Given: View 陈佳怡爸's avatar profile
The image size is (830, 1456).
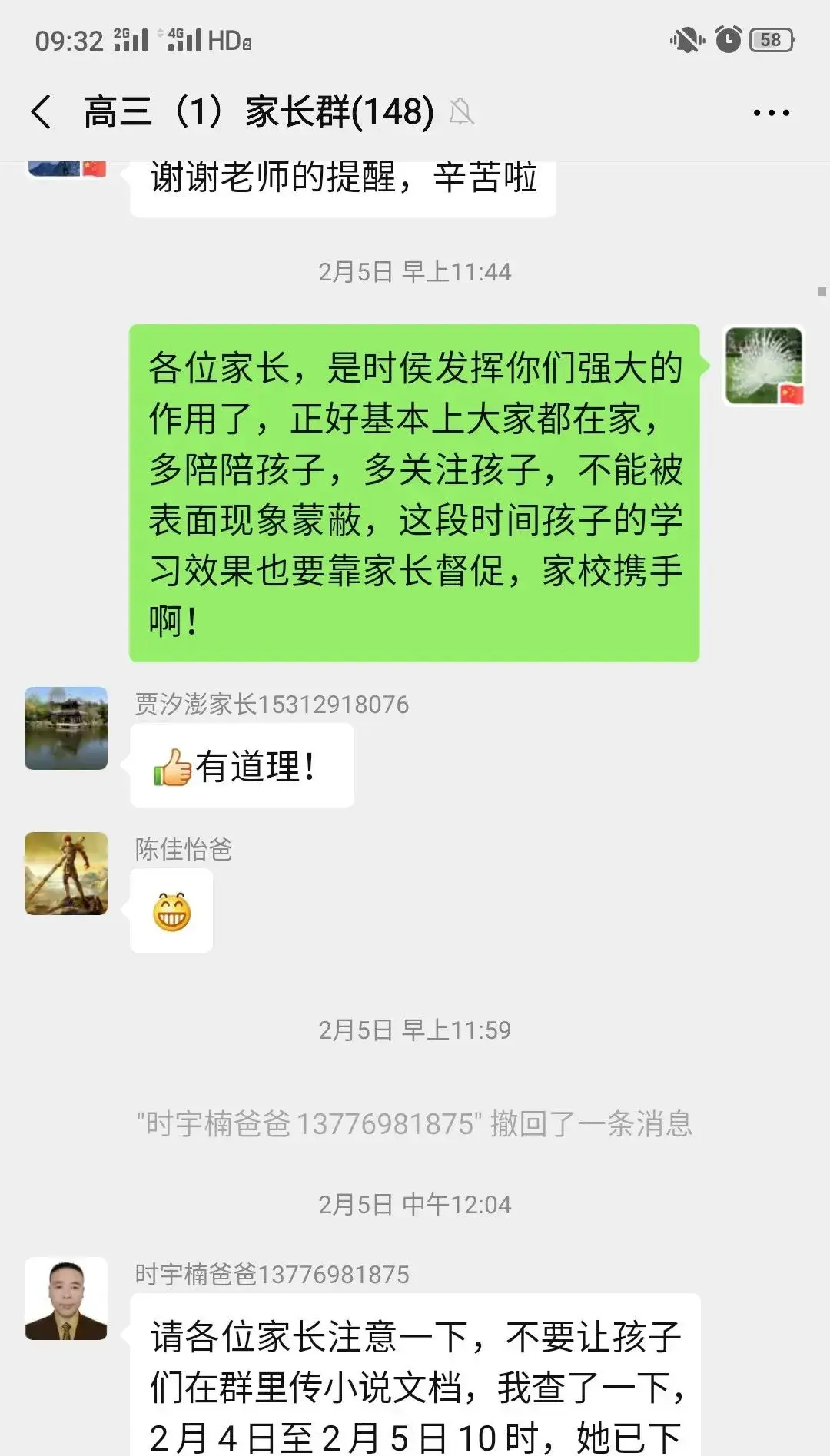Looking at the screenshot, I should pyautogui.click(x=66, y=874).
